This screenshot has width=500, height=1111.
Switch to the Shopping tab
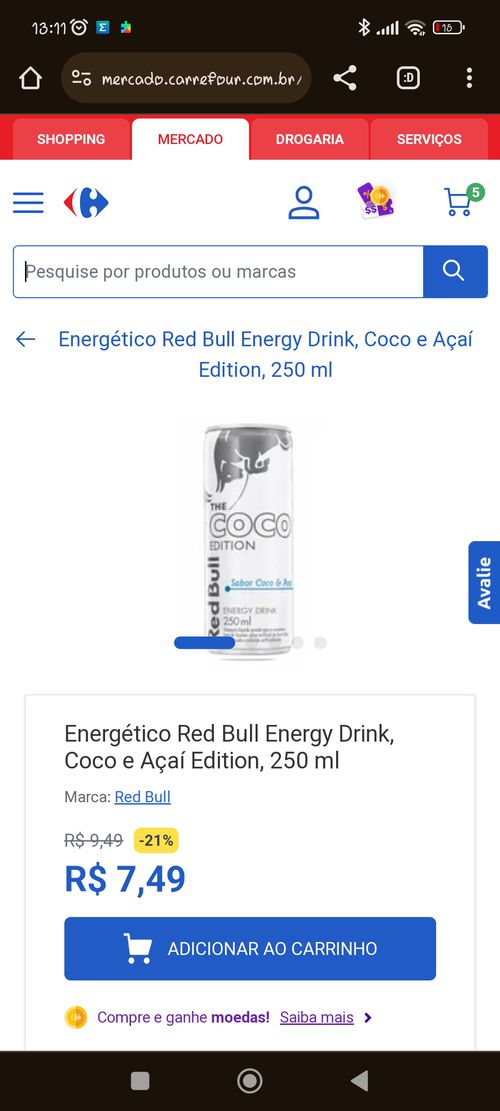[x=71, y=139]
